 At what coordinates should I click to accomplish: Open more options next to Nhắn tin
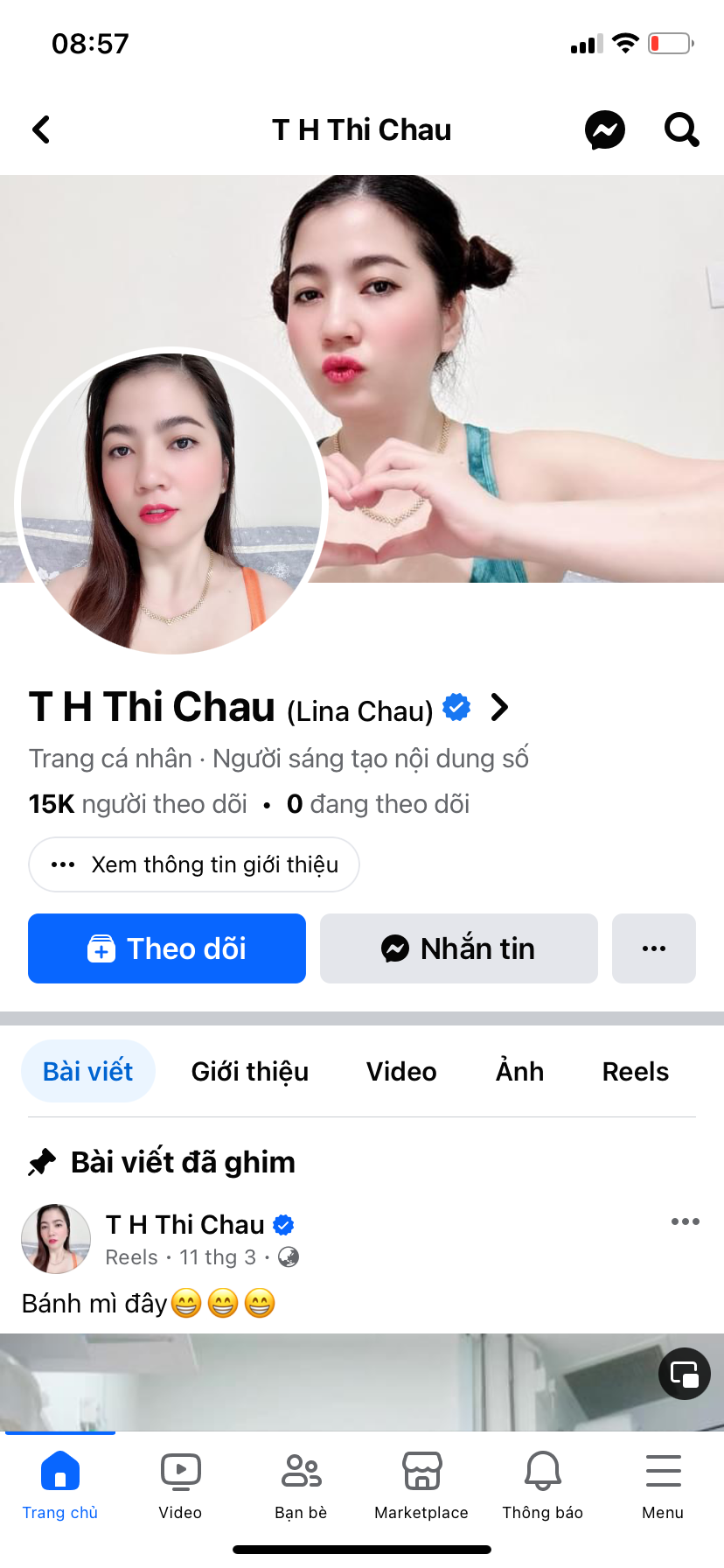click(x=654, y=948)
